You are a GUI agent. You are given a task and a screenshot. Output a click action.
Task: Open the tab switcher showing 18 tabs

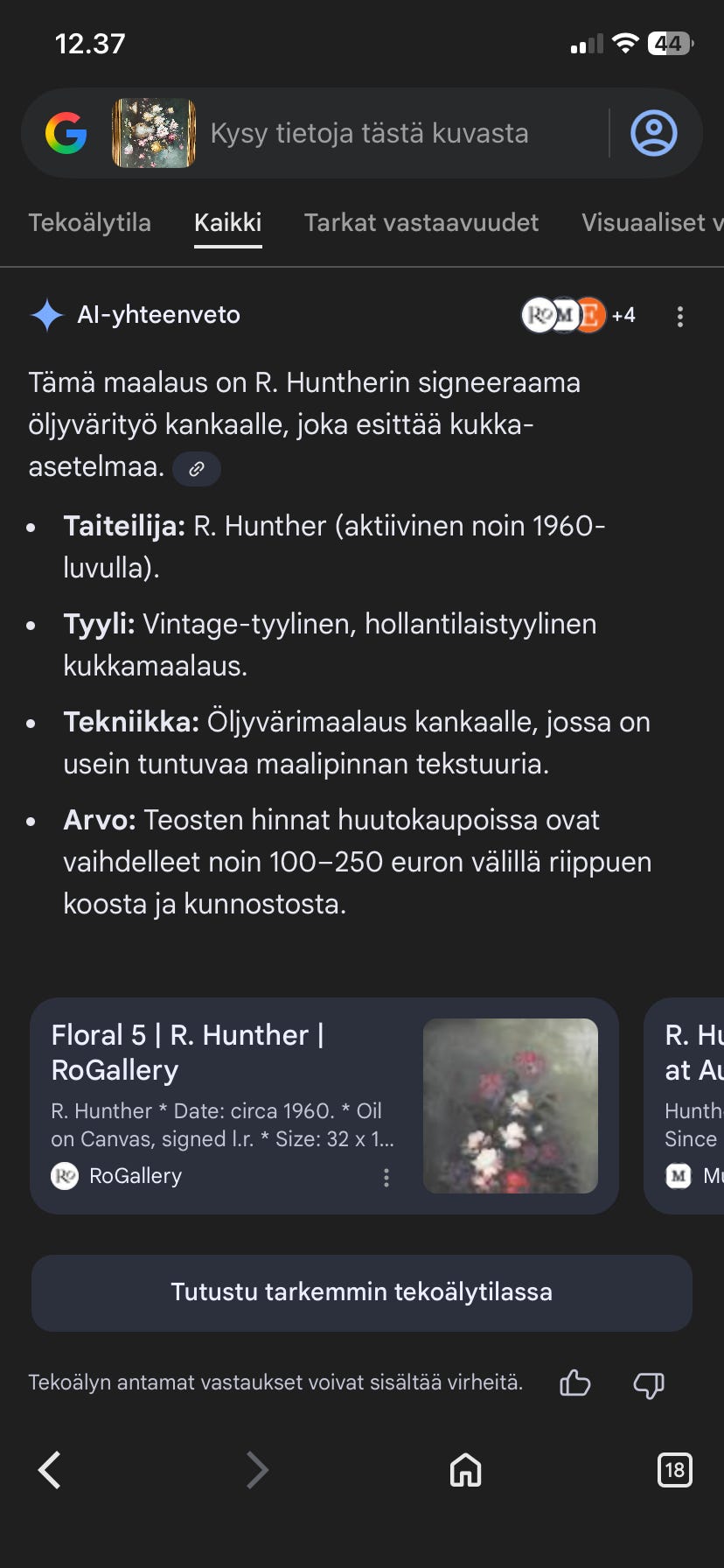(673, 1470)
